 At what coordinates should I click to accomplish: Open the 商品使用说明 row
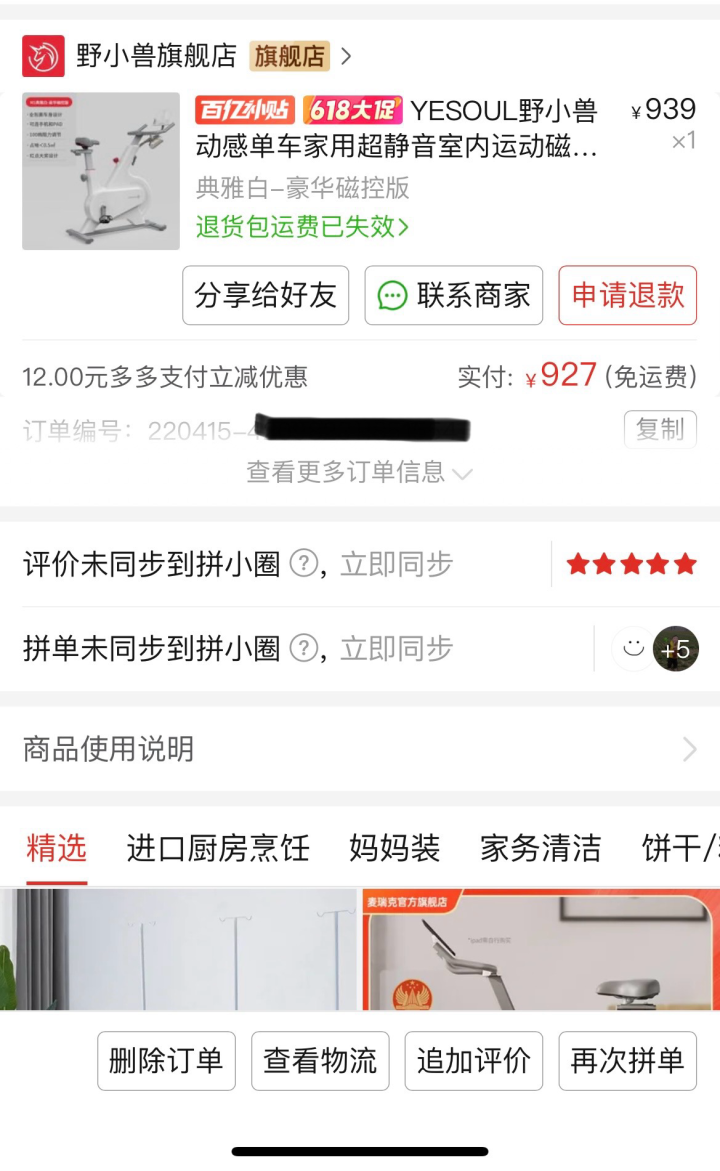359,749
